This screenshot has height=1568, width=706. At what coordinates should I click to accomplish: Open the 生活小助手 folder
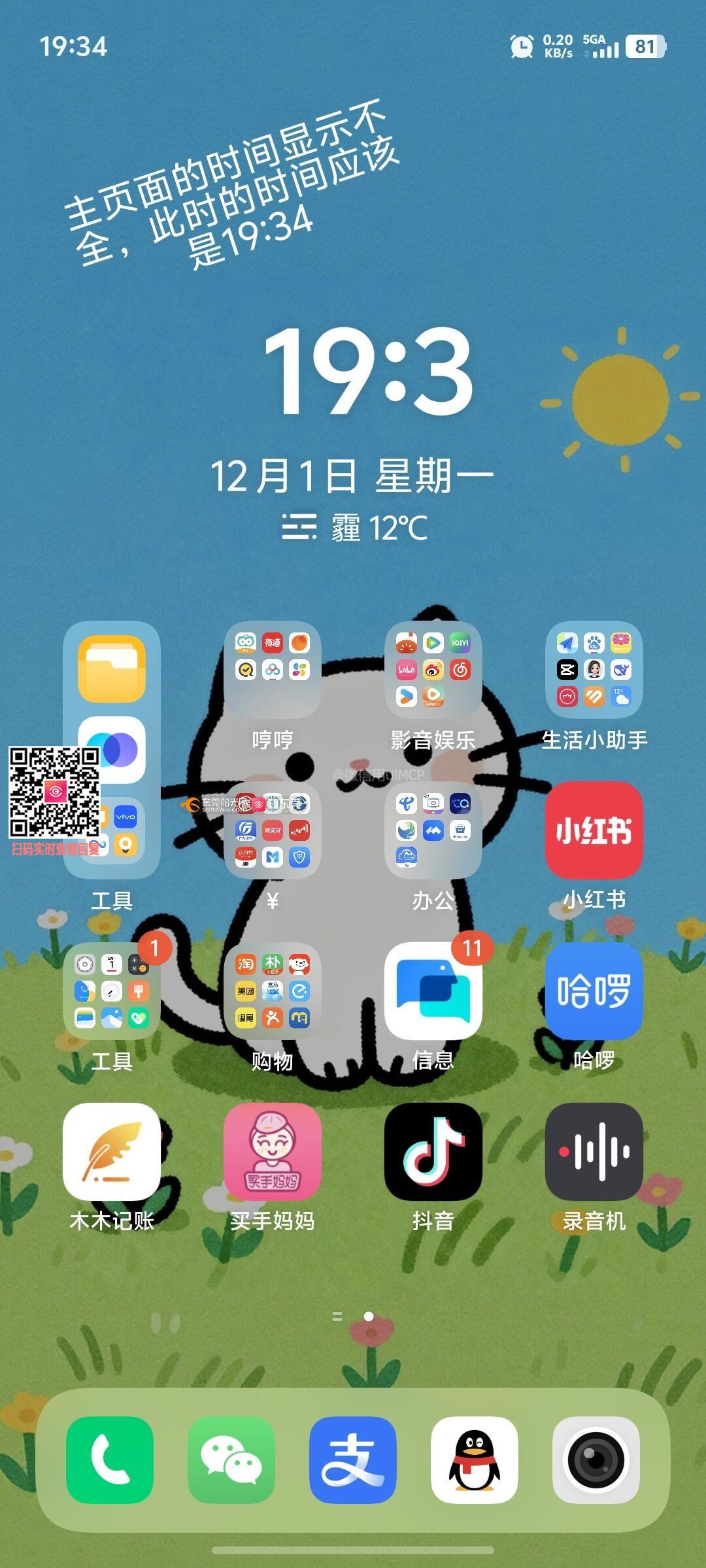point(594,670)
